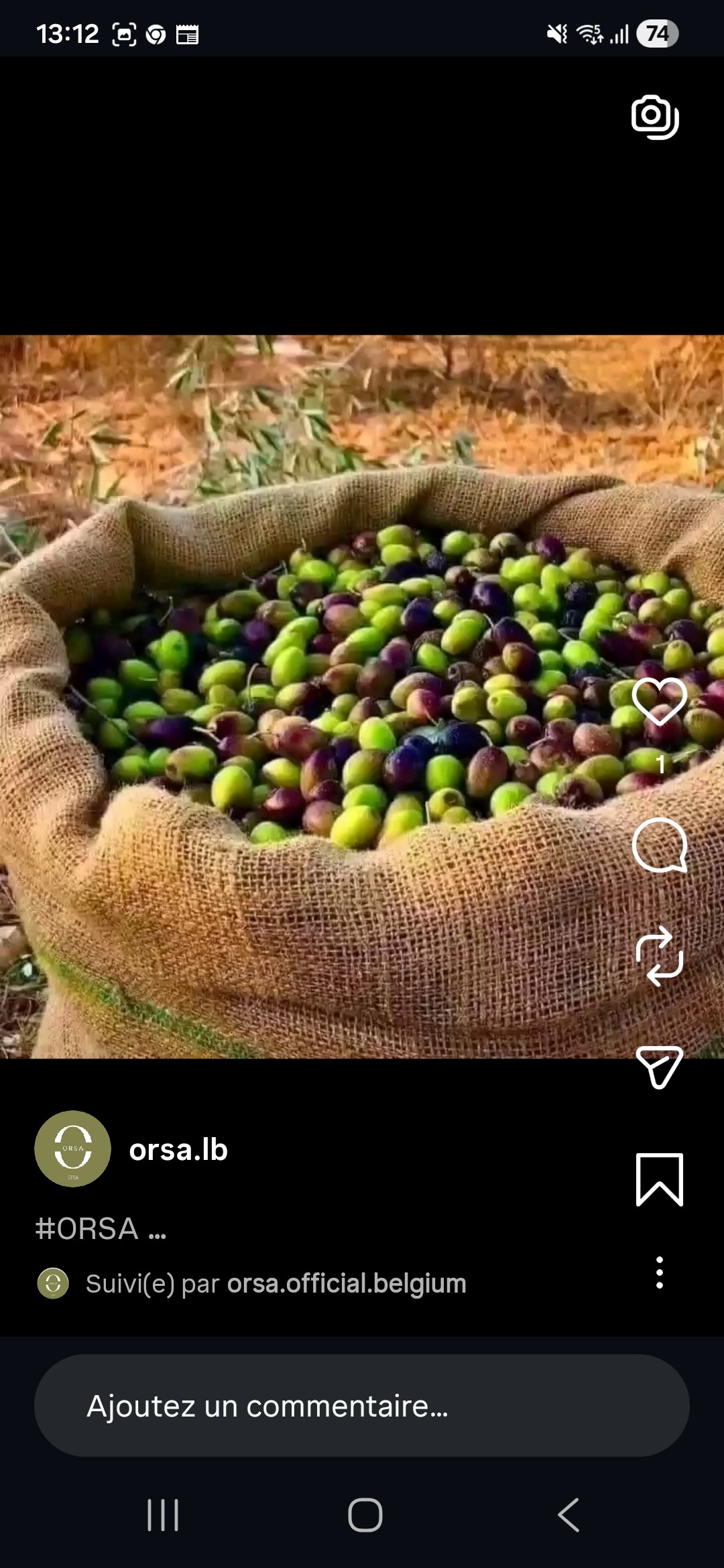
Task: Open the camera icon at top right
Action: click(x=655, y=117)
